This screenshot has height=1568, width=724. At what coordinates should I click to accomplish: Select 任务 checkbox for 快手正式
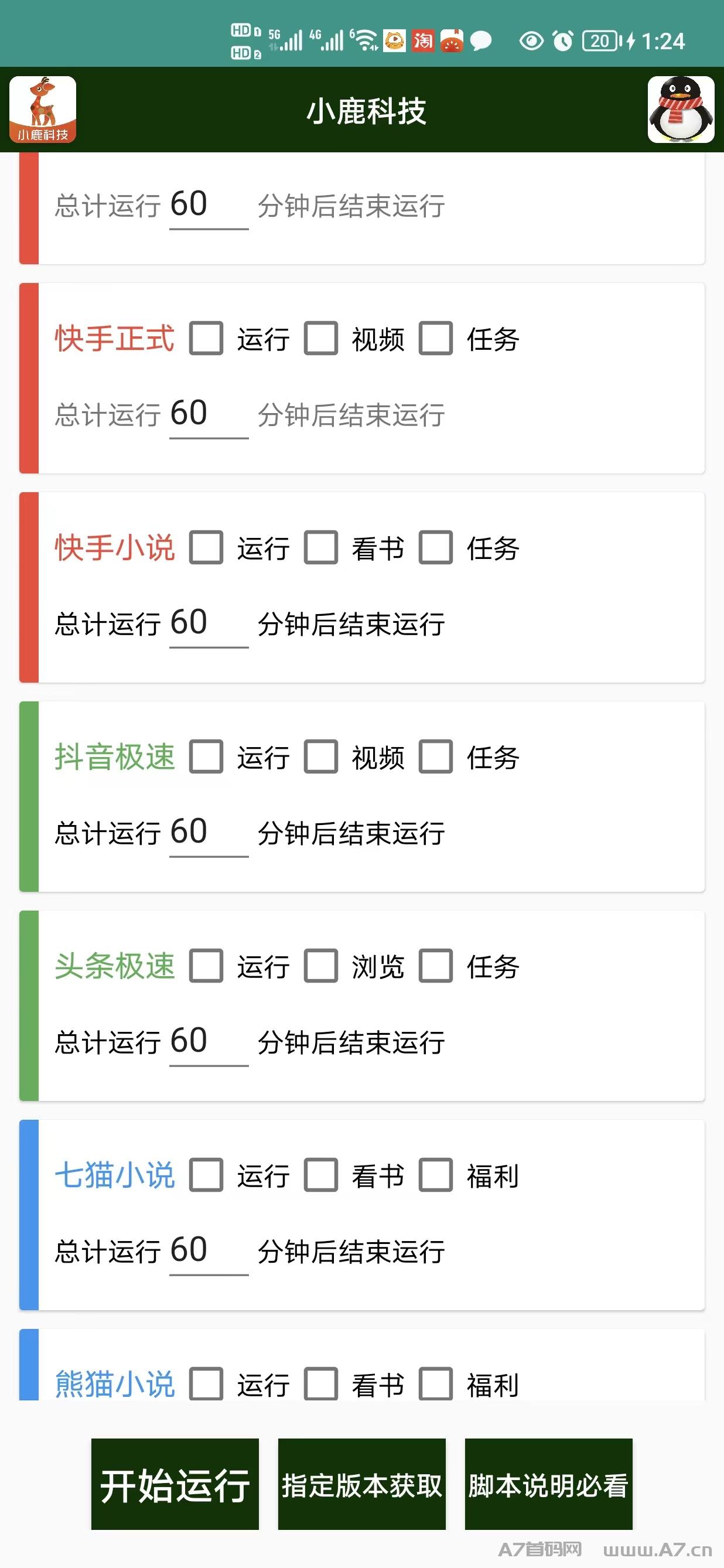coord(436,339)
